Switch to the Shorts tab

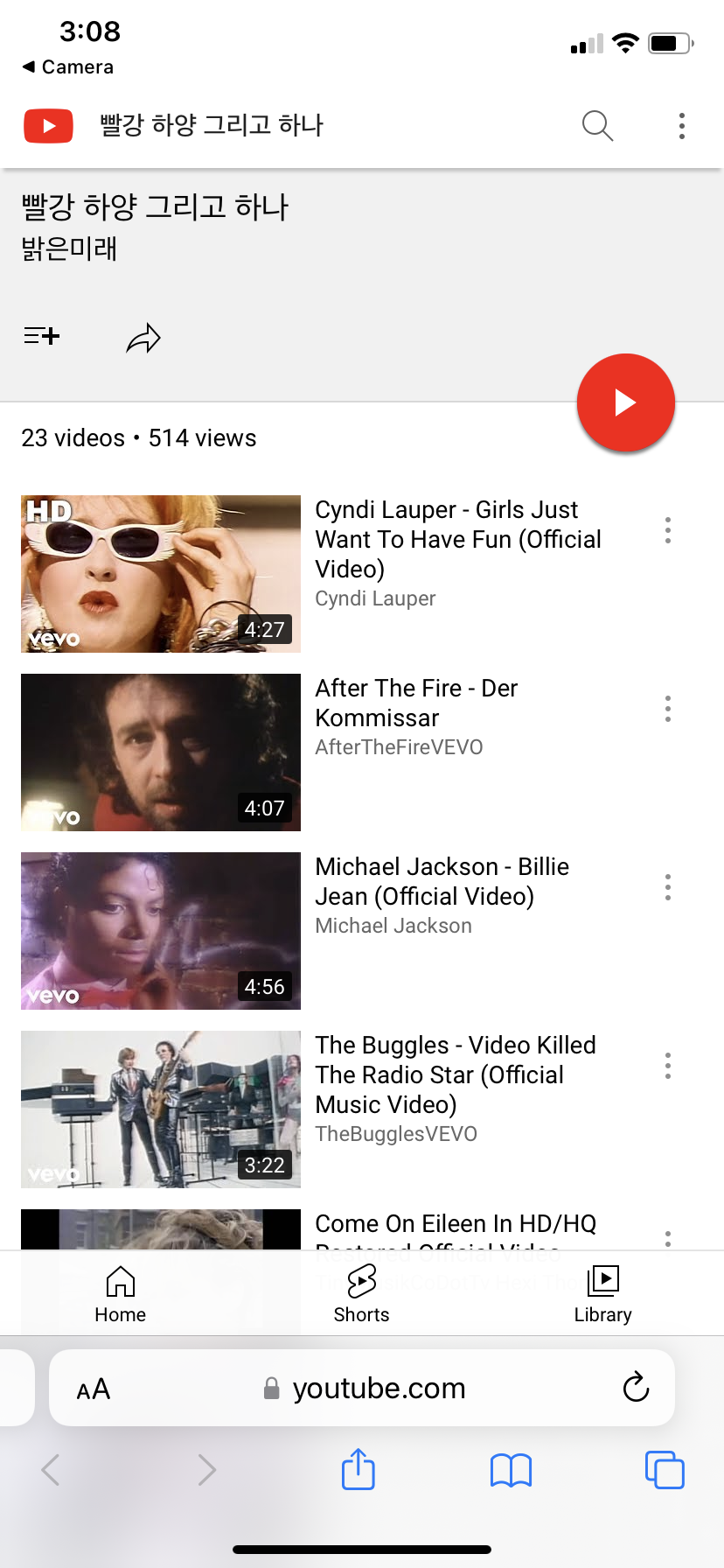click(x=361, y=1294)
